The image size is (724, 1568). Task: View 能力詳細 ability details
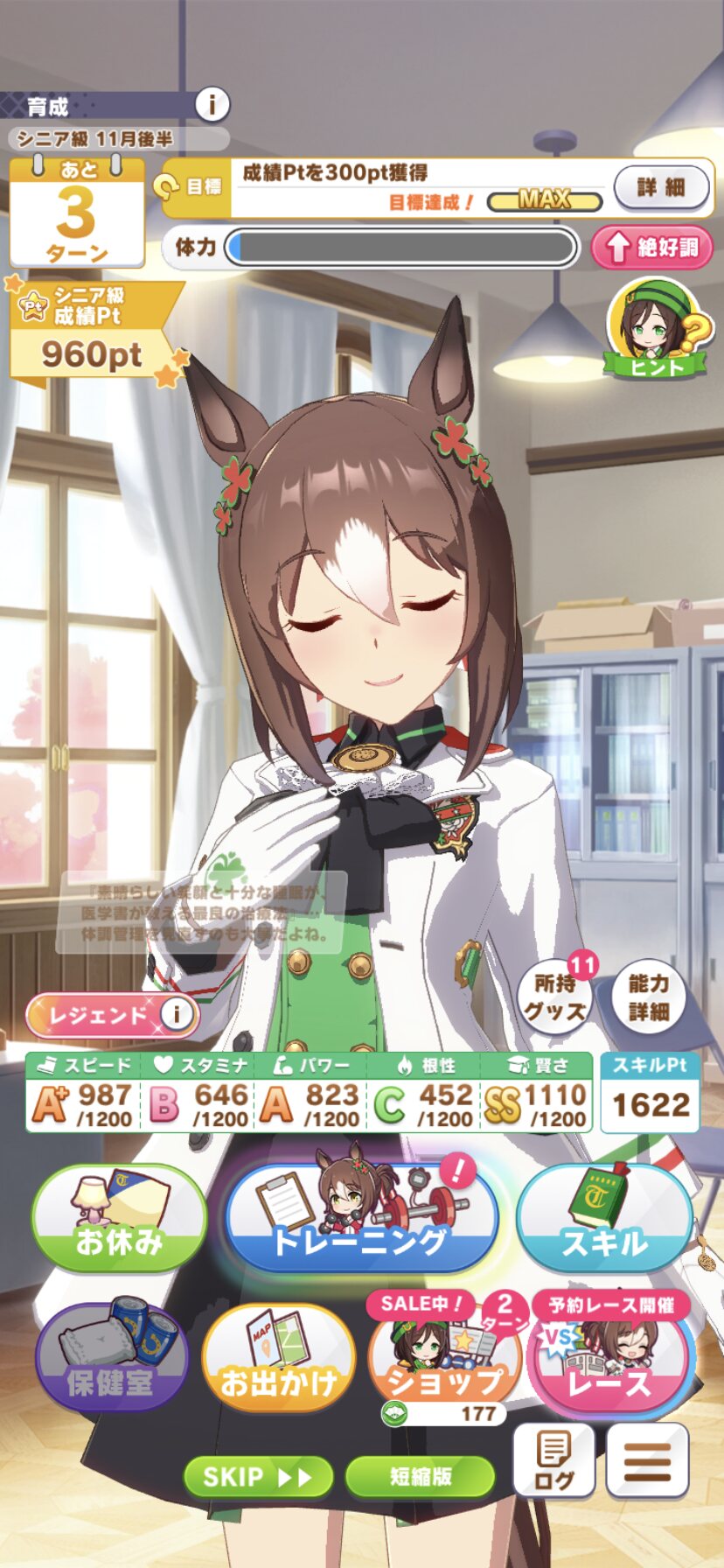648,997
